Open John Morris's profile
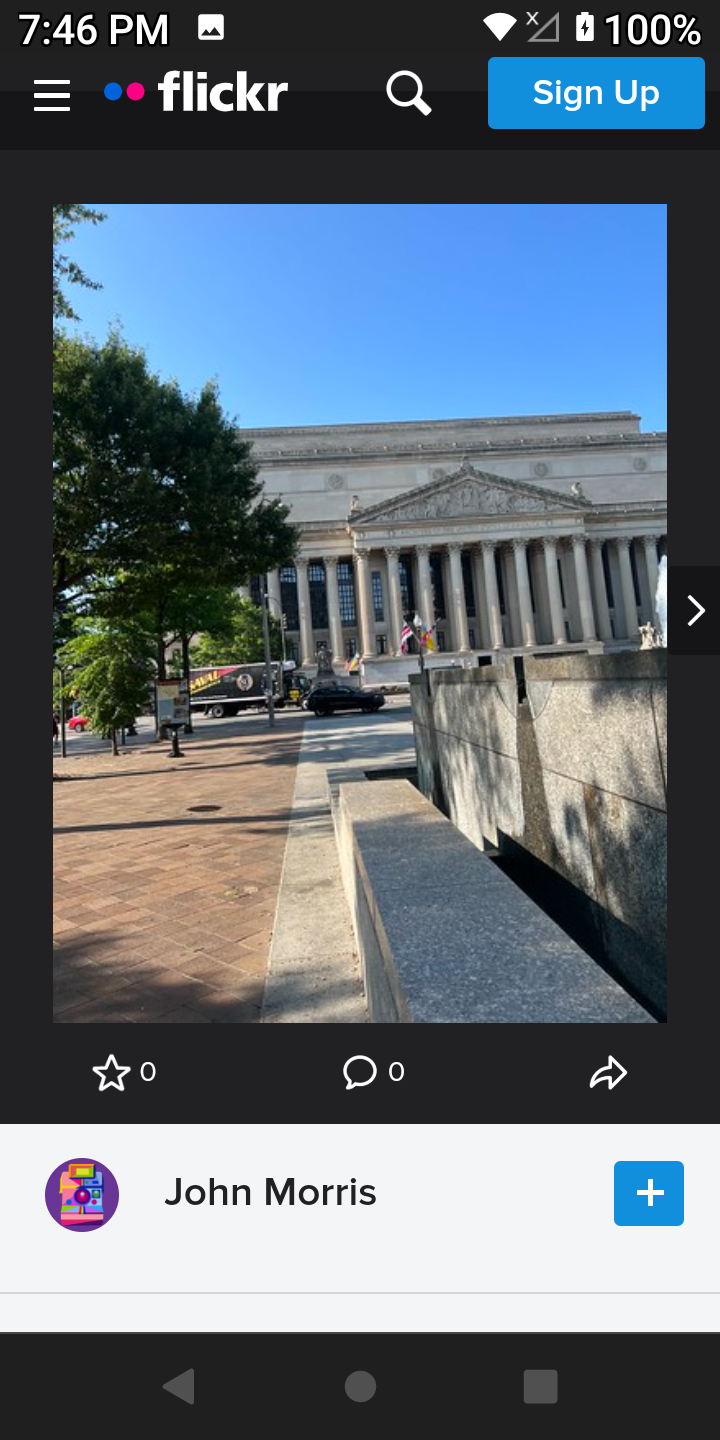The height and width of the screenshot is (1440, 720). coord(270,1193)
